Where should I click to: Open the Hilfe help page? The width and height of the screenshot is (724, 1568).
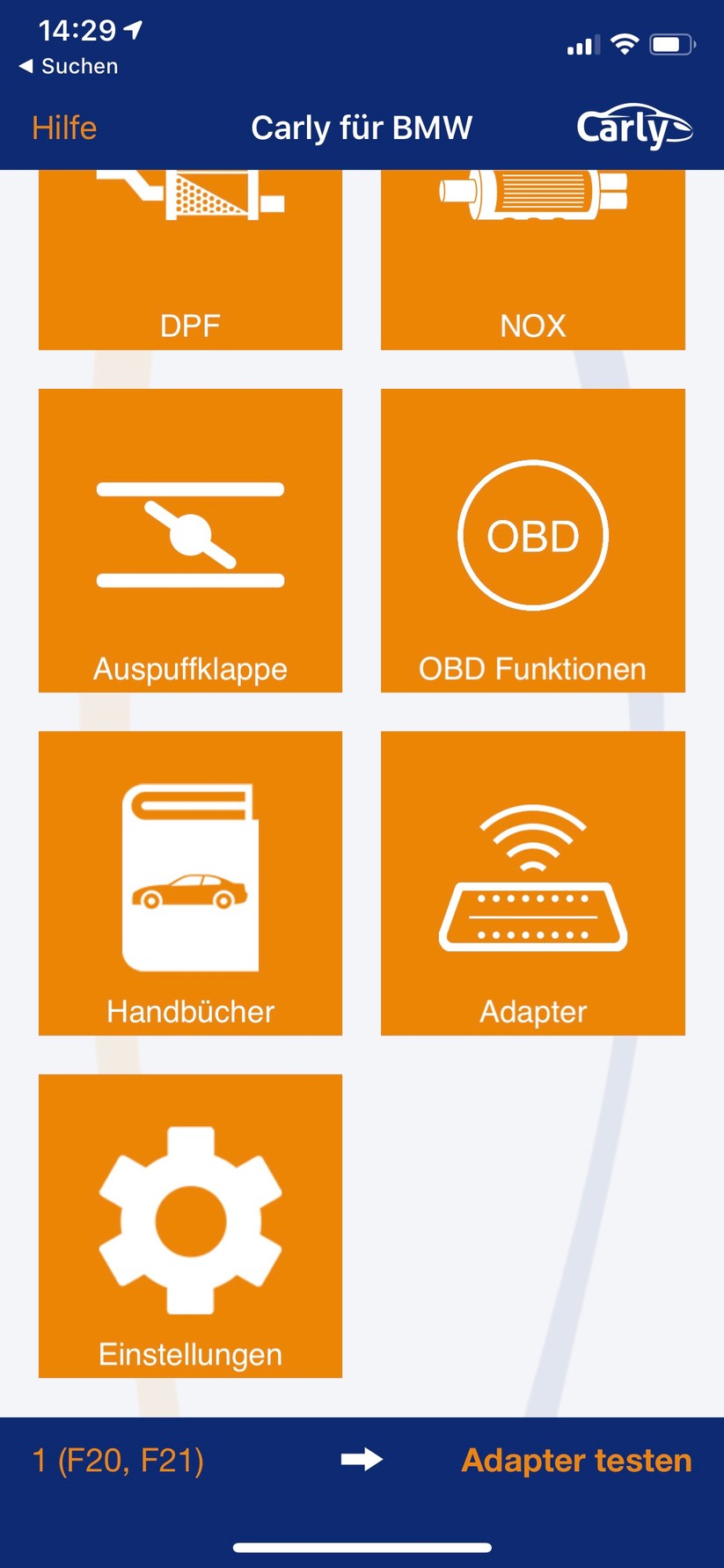64,128
